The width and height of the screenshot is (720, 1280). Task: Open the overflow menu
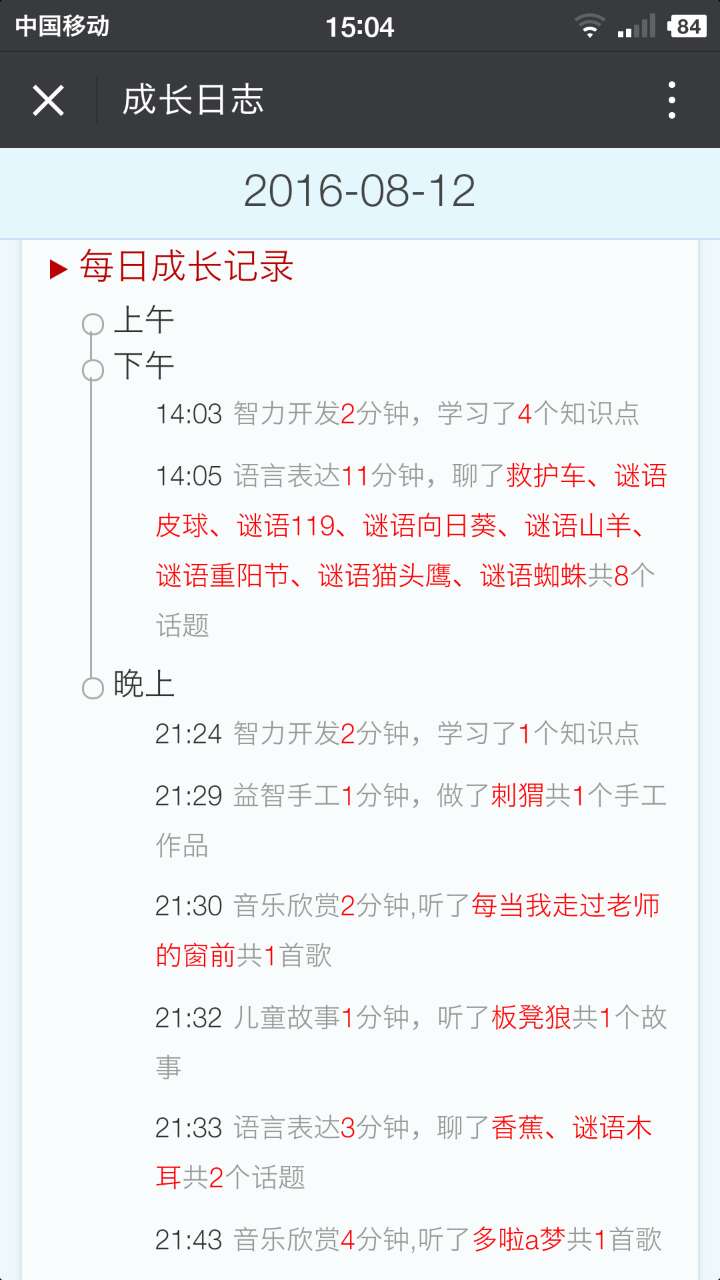pyautogui.click(x=671, y=100)
